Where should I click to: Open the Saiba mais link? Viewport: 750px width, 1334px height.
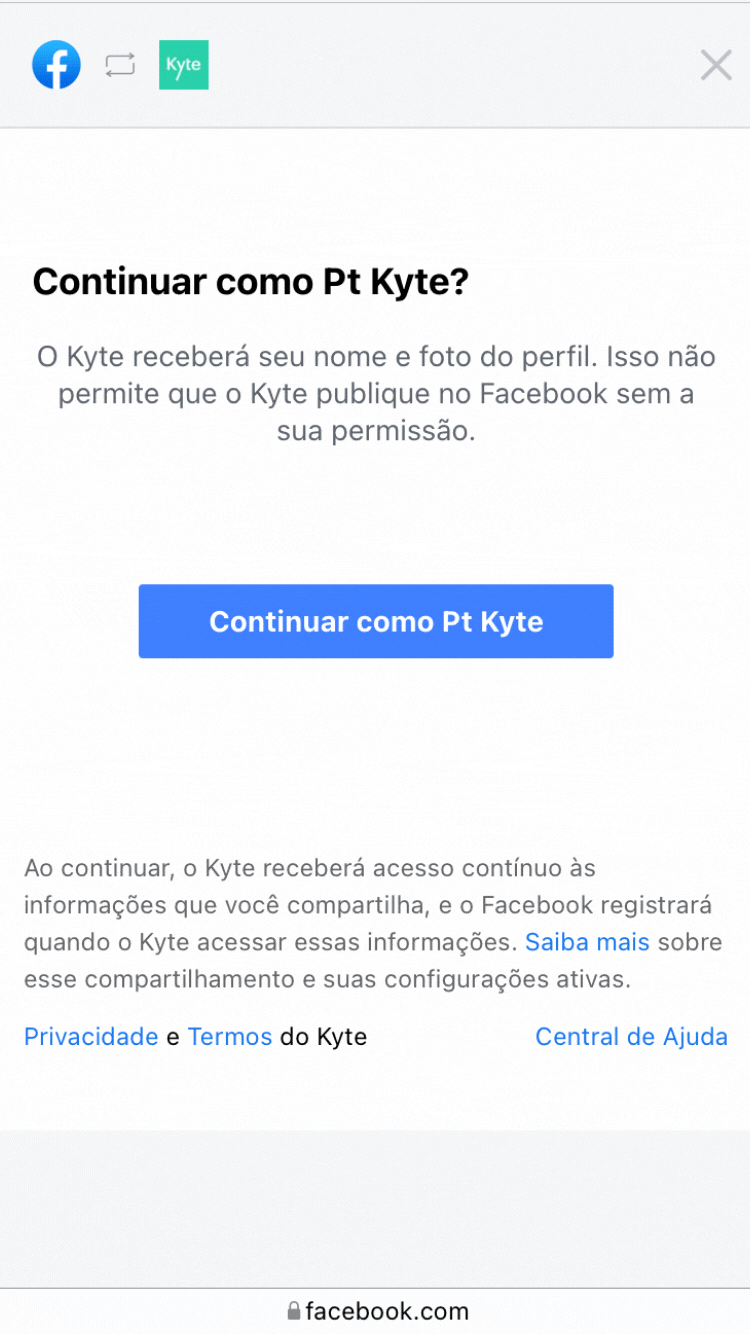(587, 942)
